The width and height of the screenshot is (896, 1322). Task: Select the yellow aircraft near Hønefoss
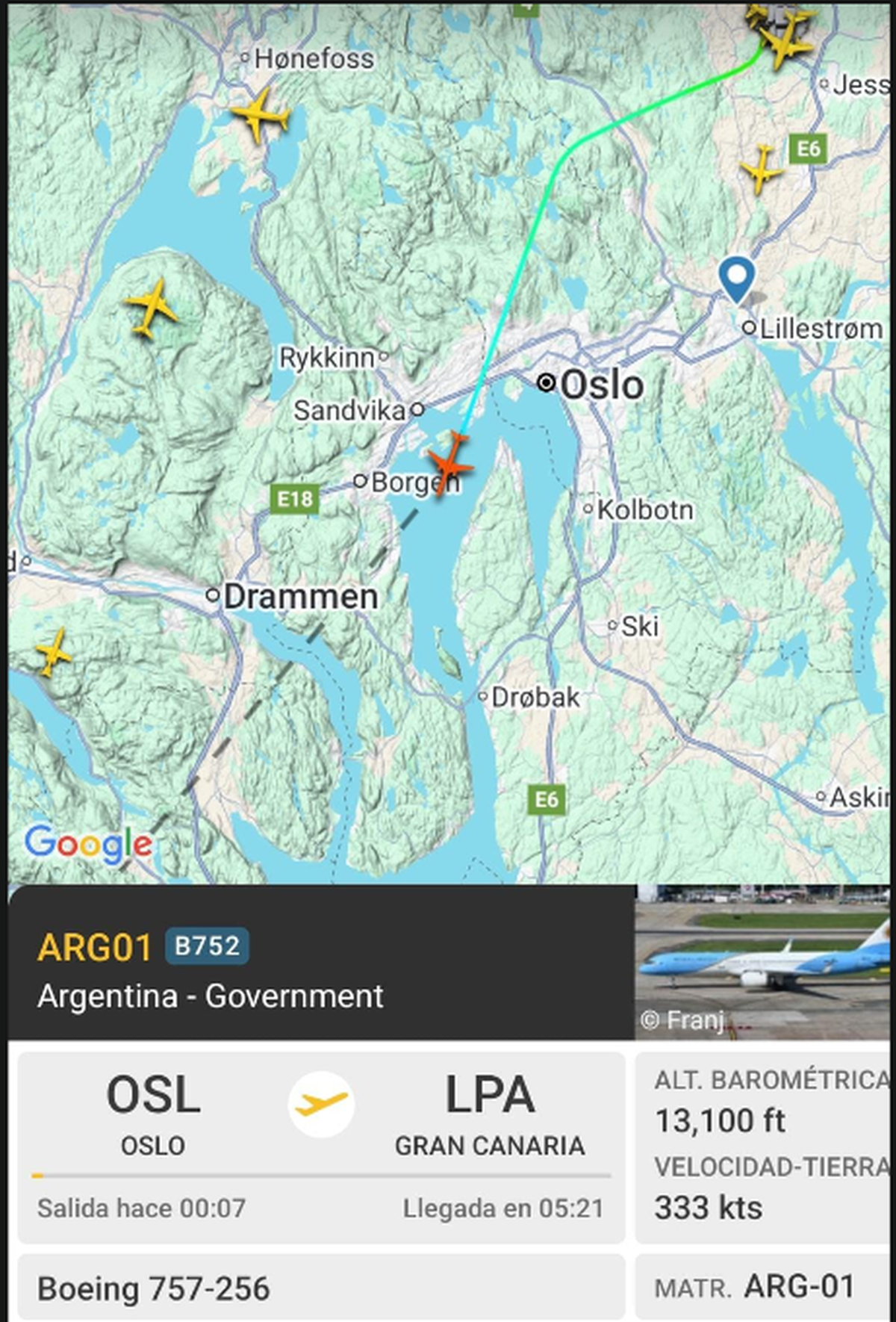click(259, 115)
